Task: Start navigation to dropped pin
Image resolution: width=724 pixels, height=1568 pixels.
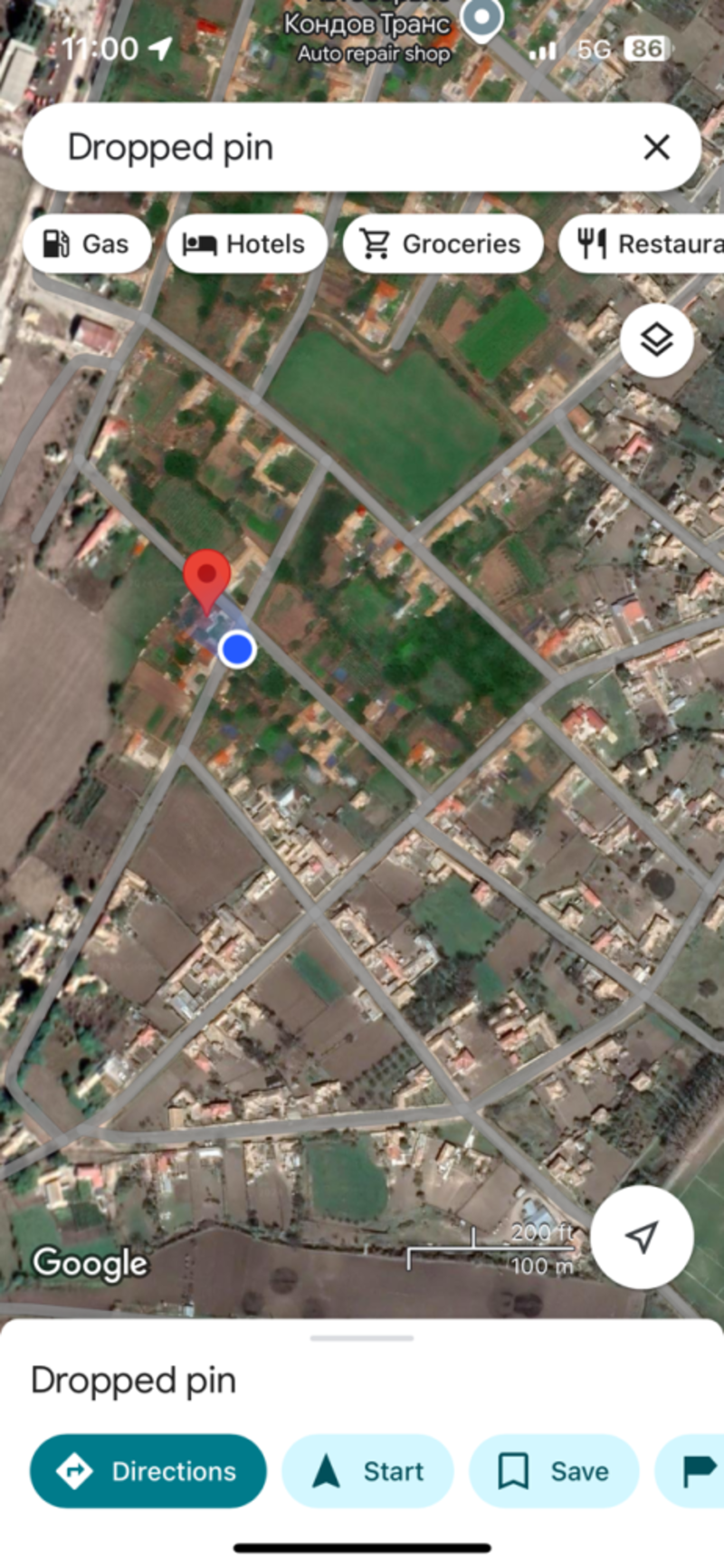Action: click(x=367, y=1471)
